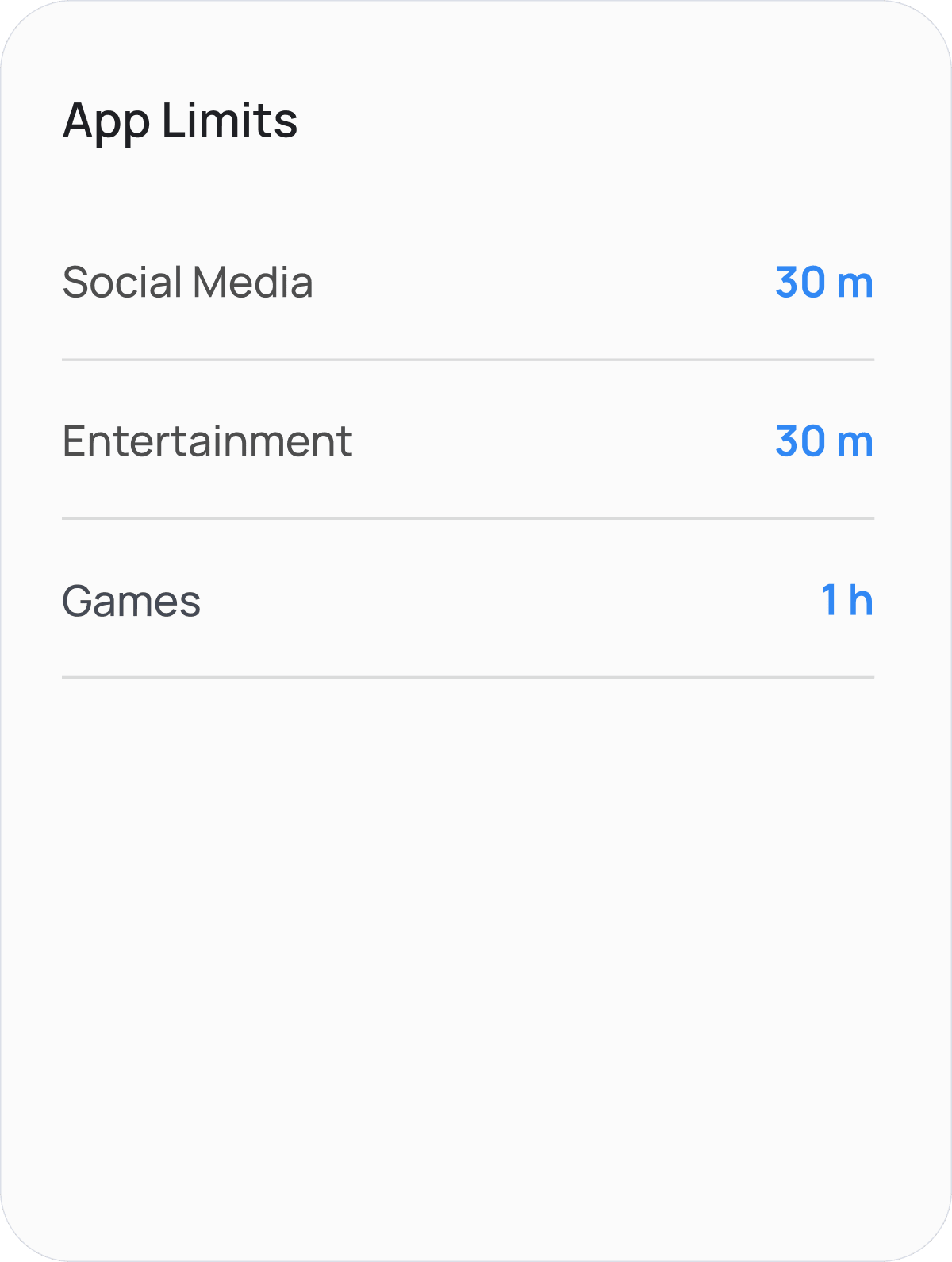Click the Social Media label text

pyautogui.click(x=188, y=284)
